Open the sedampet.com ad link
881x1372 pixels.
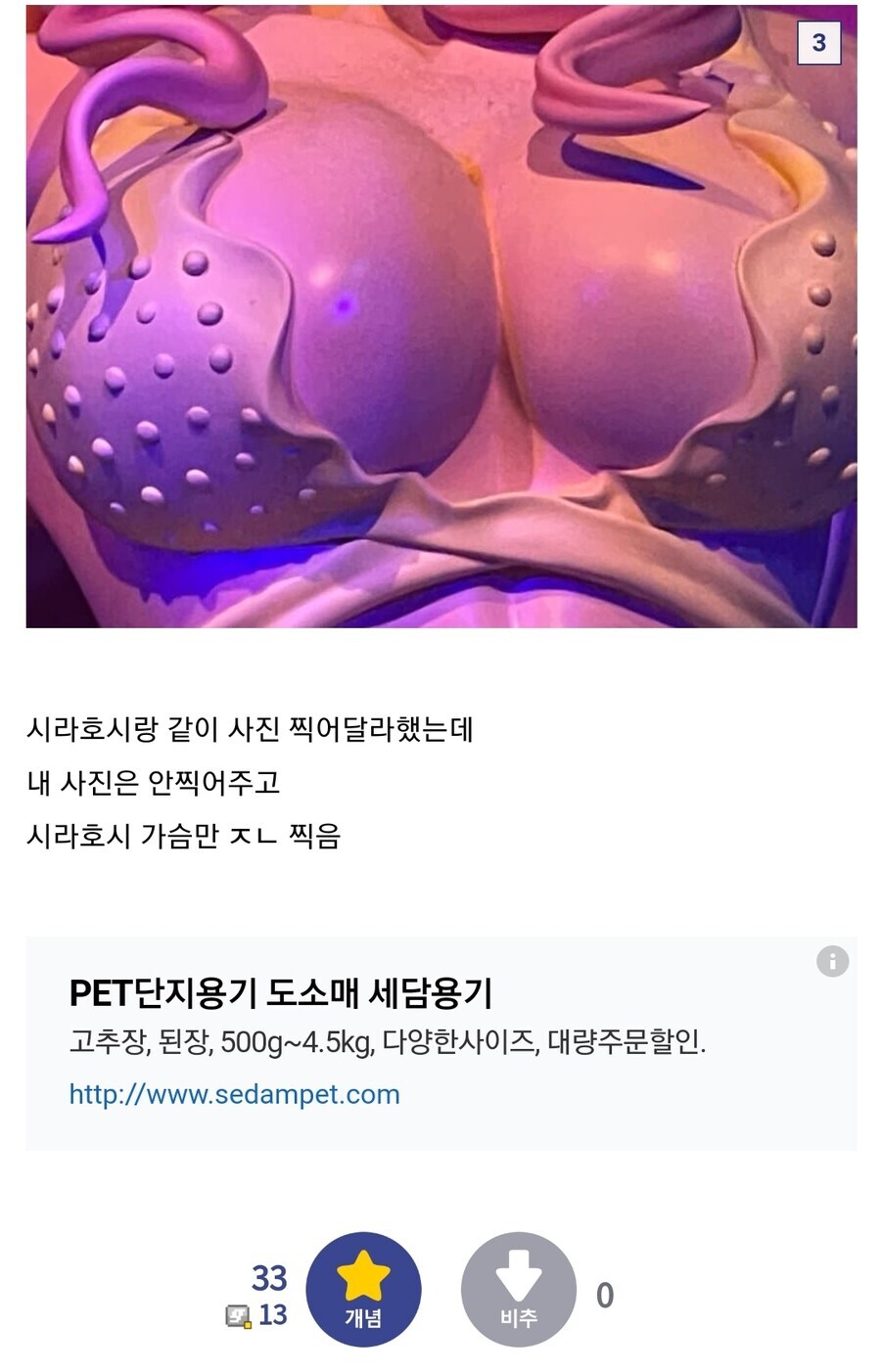pos(234,1093)
